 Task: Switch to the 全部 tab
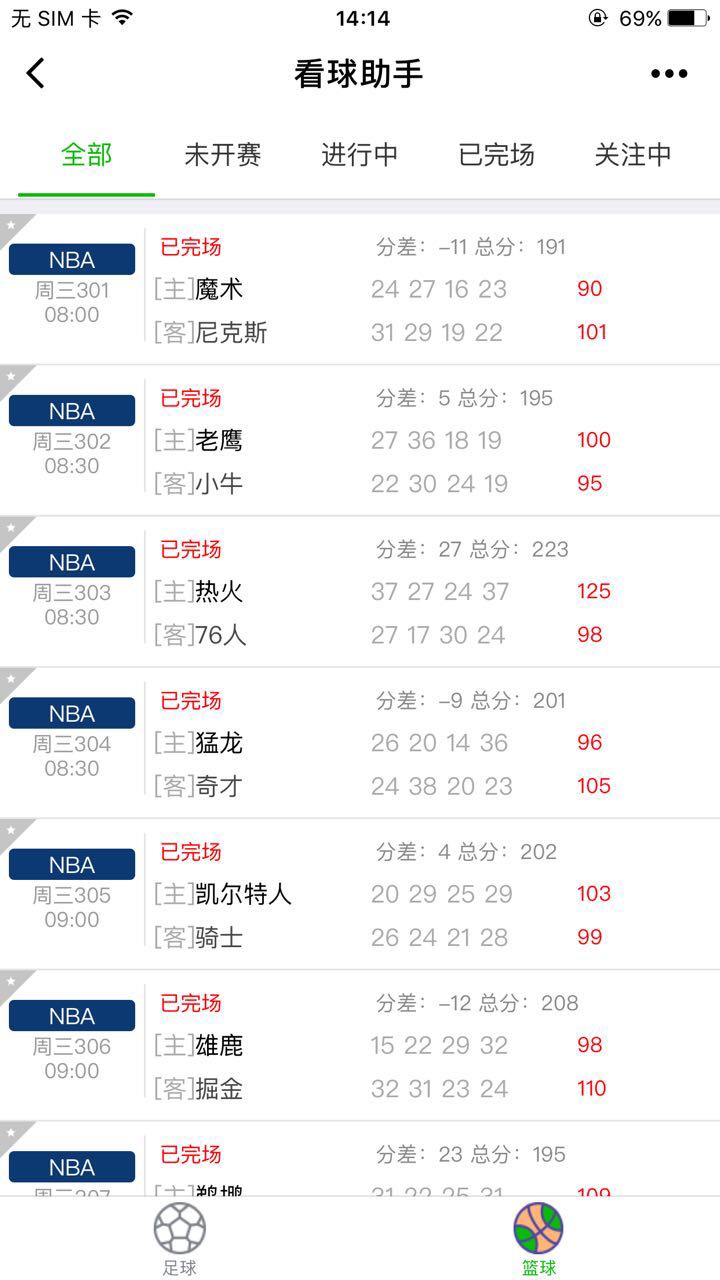point(87,155)
